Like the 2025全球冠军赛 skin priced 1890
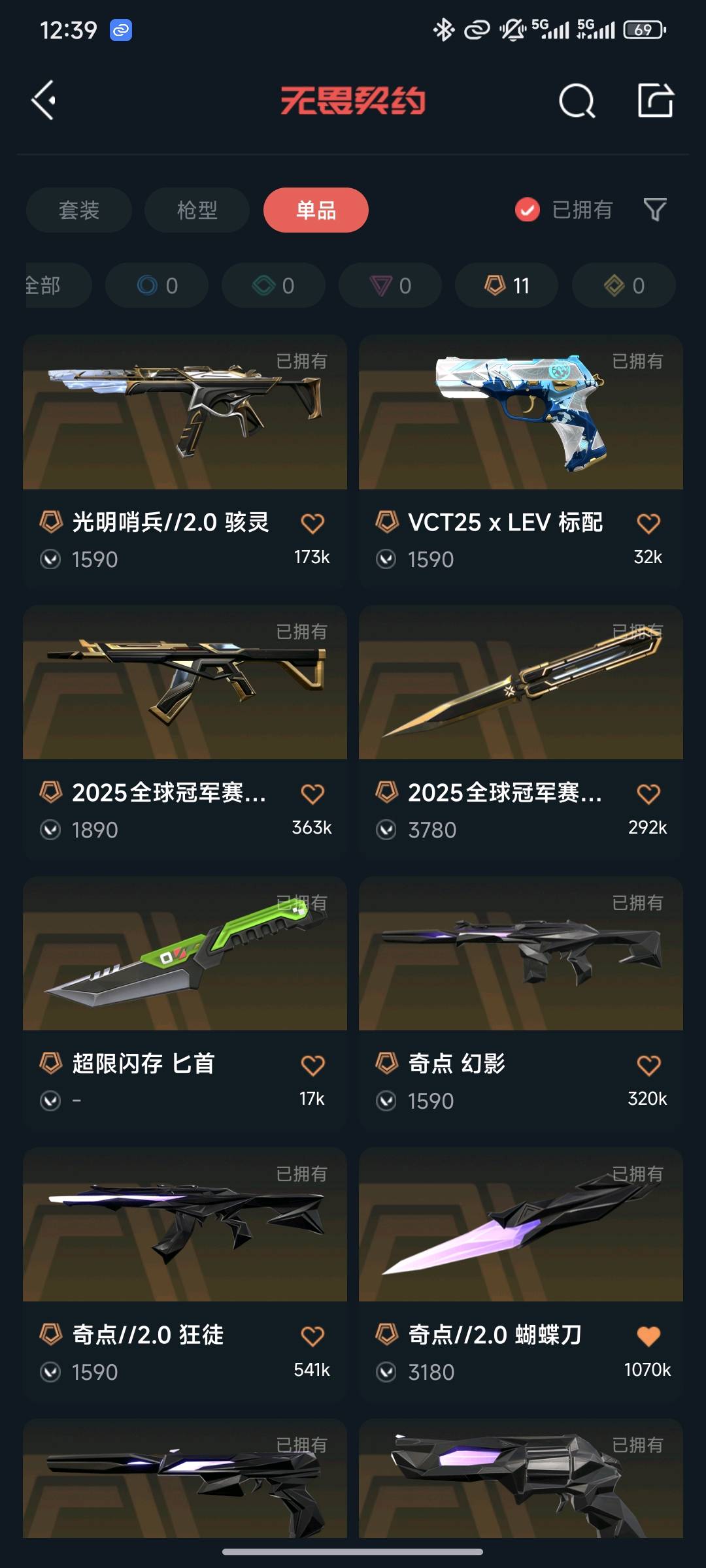Screen dimensions: 706x1568 coord(312,794)
